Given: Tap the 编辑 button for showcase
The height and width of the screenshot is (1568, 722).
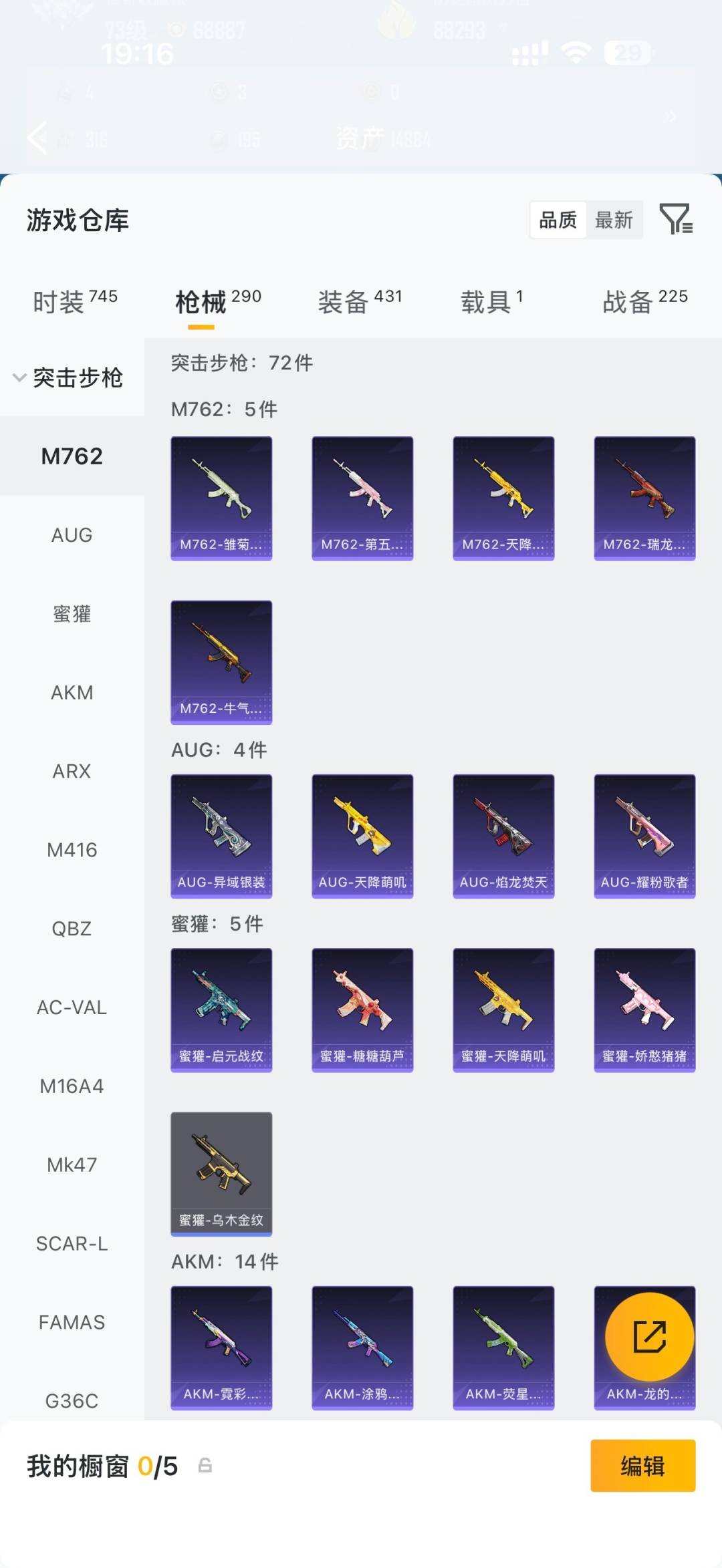Looking at the screenshot, I should pyautogui.click(x=642, y=1466).
